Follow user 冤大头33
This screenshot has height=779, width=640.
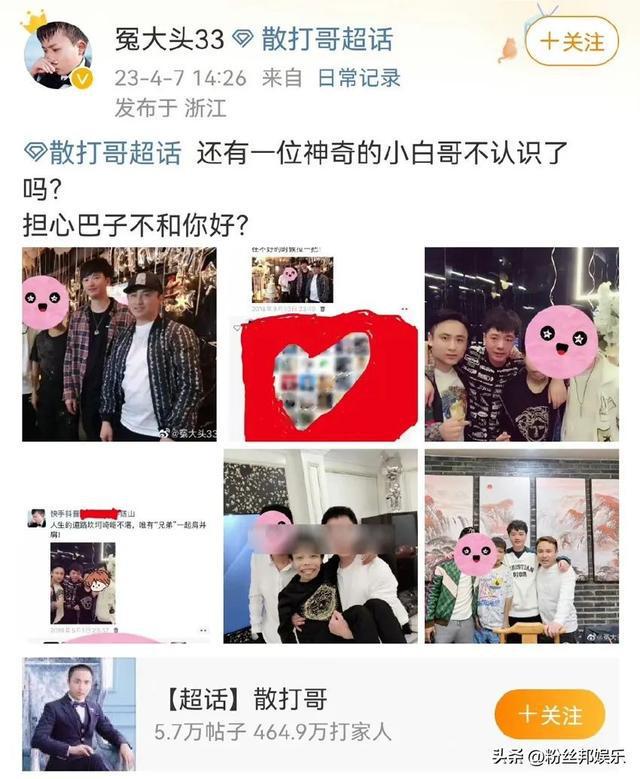pos(572,42)
